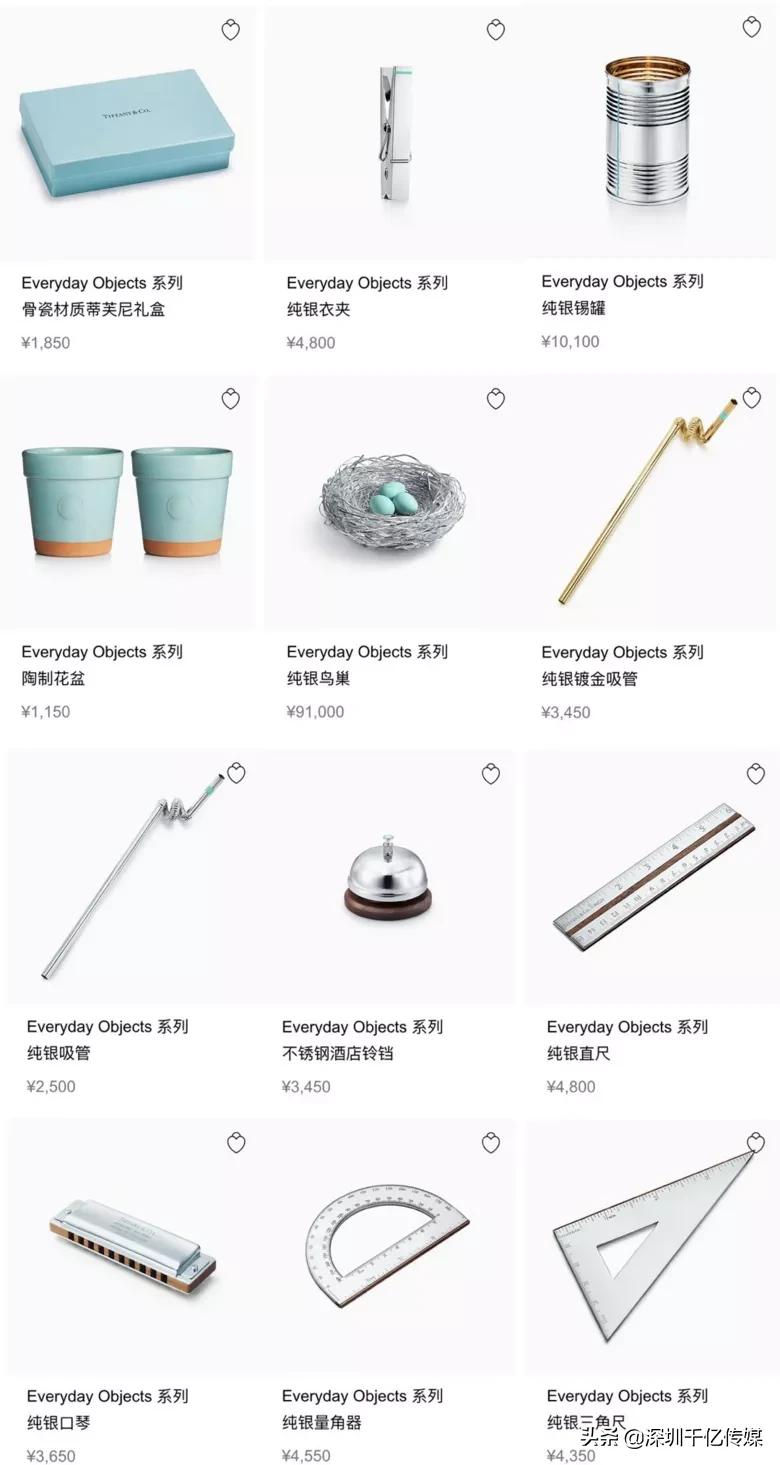
Task: Toggle favorite on the 纯银量角器 protractor
Action: click(489, 1142)
